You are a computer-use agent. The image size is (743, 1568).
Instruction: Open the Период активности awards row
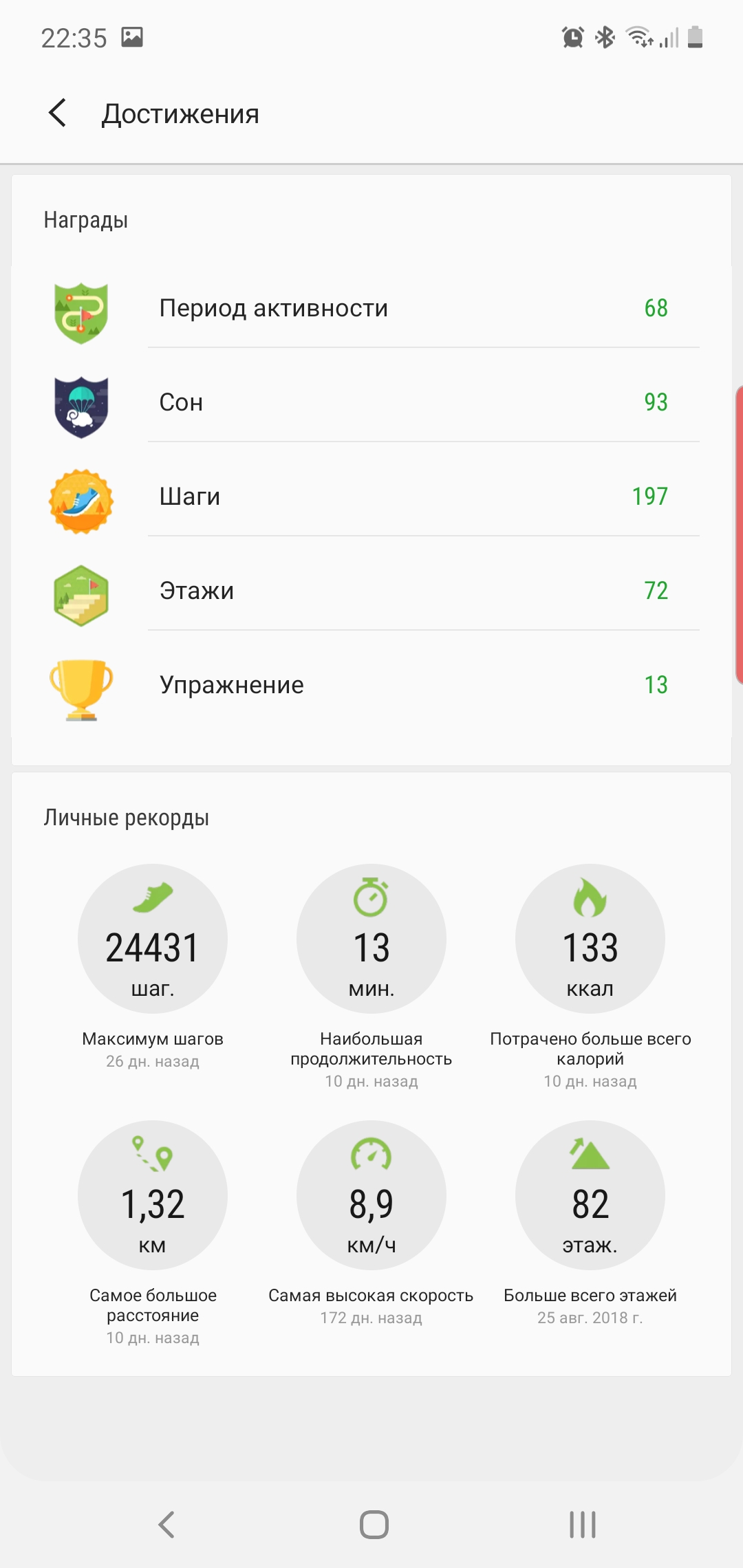pyautogui.click(x=371, y=308)
